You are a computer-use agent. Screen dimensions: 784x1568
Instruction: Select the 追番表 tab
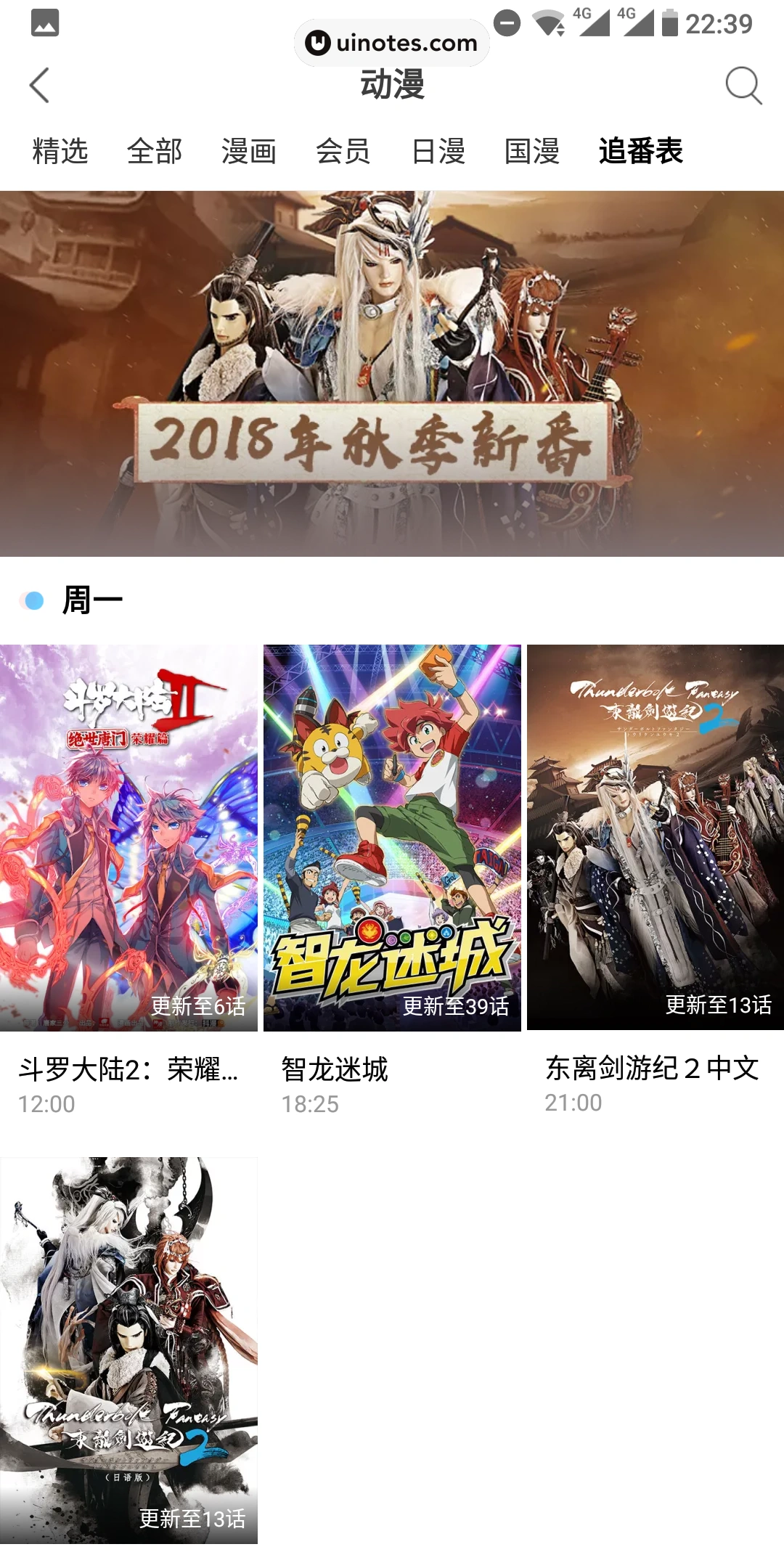(642, 152)
